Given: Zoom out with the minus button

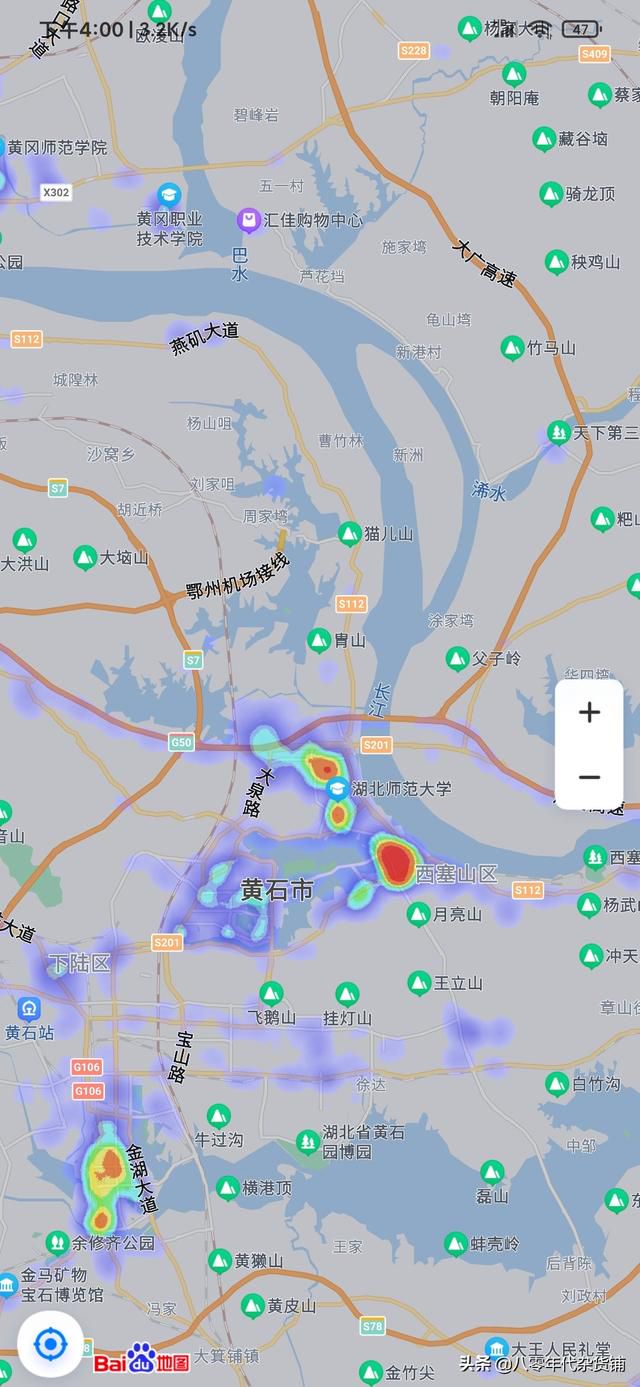Looking at the screenshot, I should pos(589,777).
